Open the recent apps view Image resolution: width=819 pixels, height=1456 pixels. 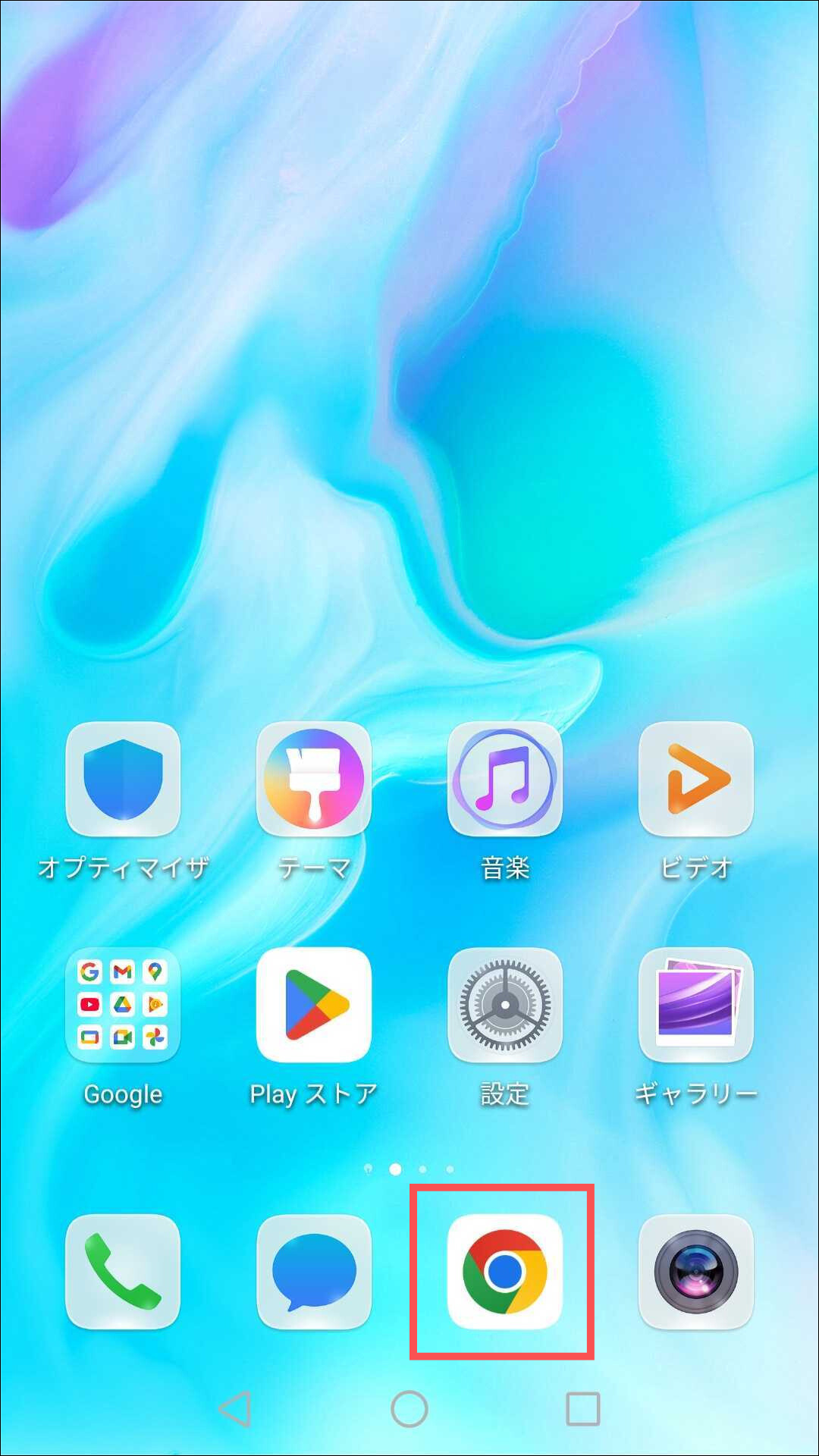tap(583, 1409)
